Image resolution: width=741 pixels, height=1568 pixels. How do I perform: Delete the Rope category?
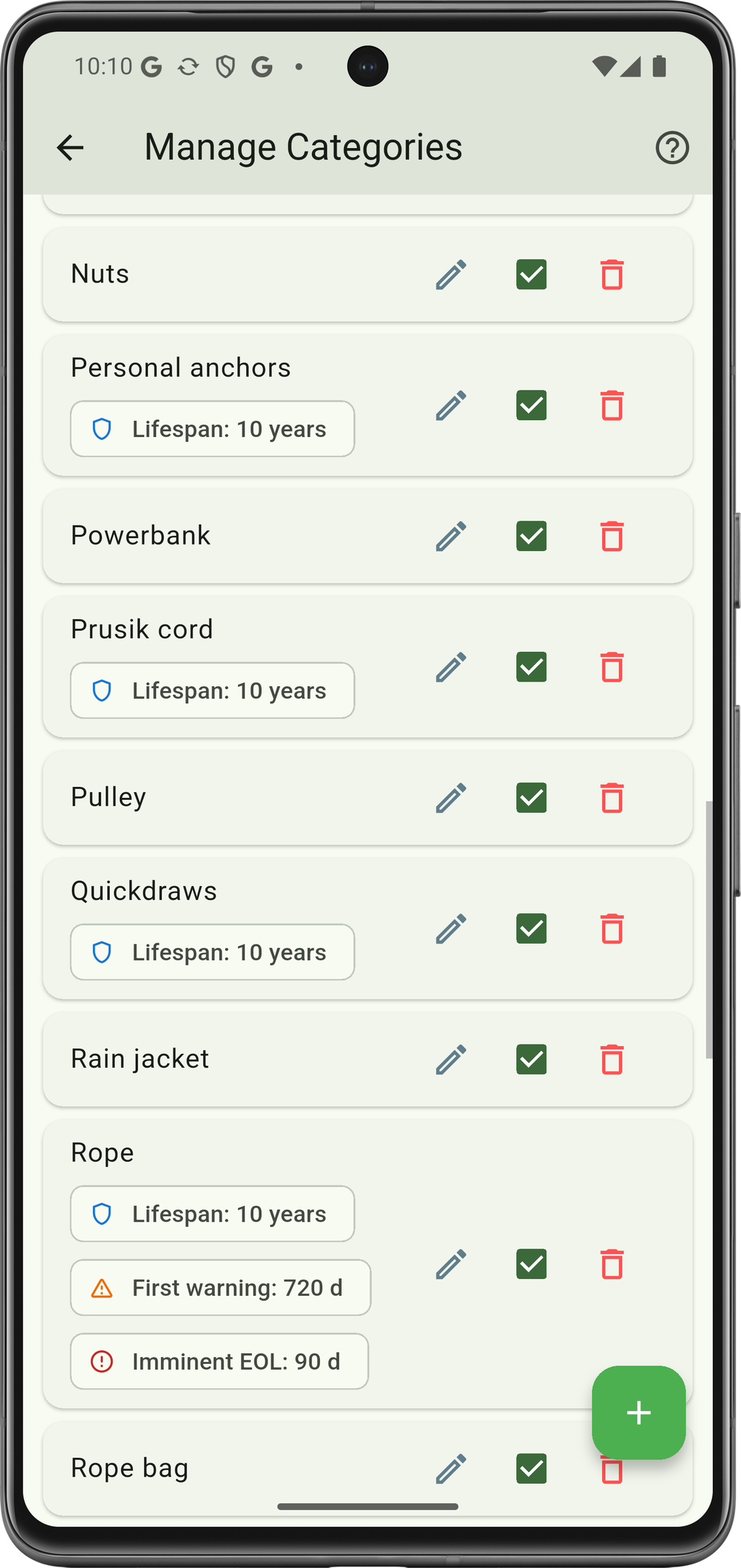tap(612, 1265)
